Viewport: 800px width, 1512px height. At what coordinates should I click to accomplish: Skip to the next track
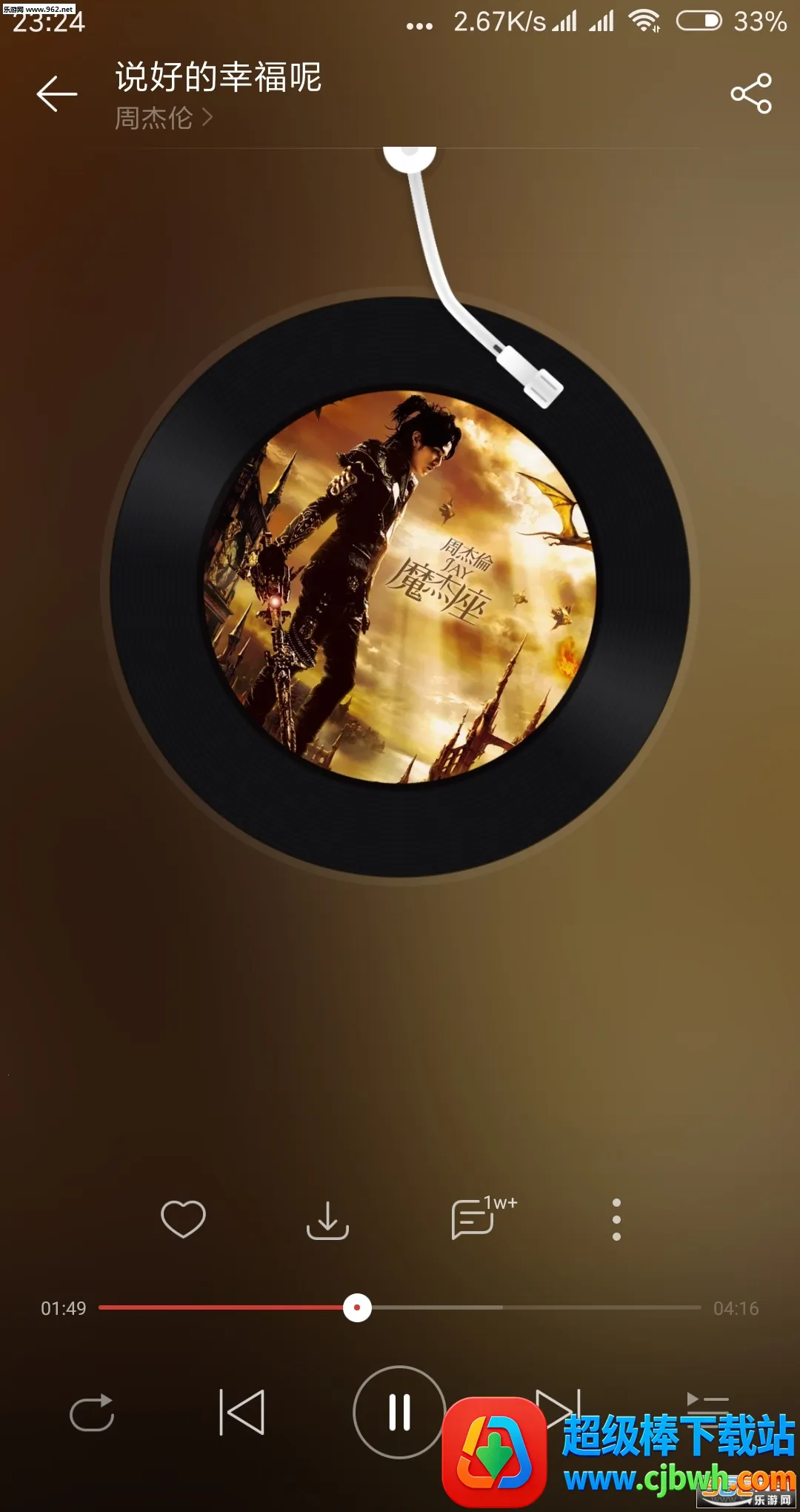pyautogui.click(x=558, y=1403)
